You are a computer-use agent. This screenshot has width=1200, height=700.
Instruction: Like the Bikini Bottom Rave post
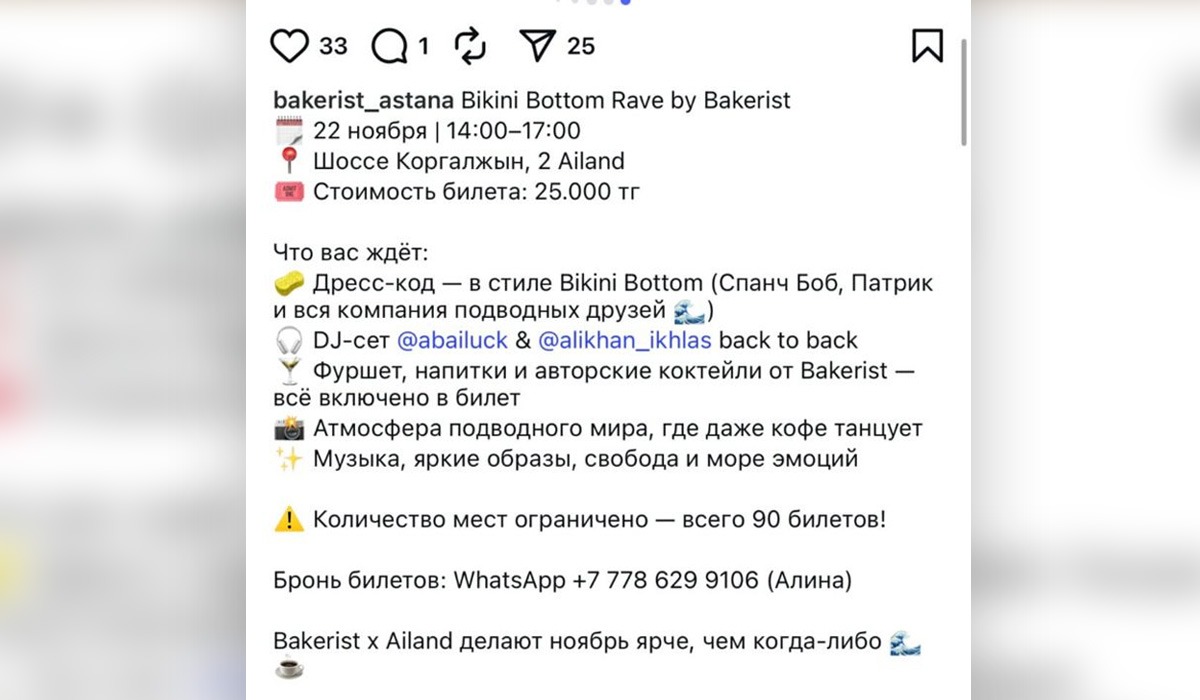[x=290, y=45]
